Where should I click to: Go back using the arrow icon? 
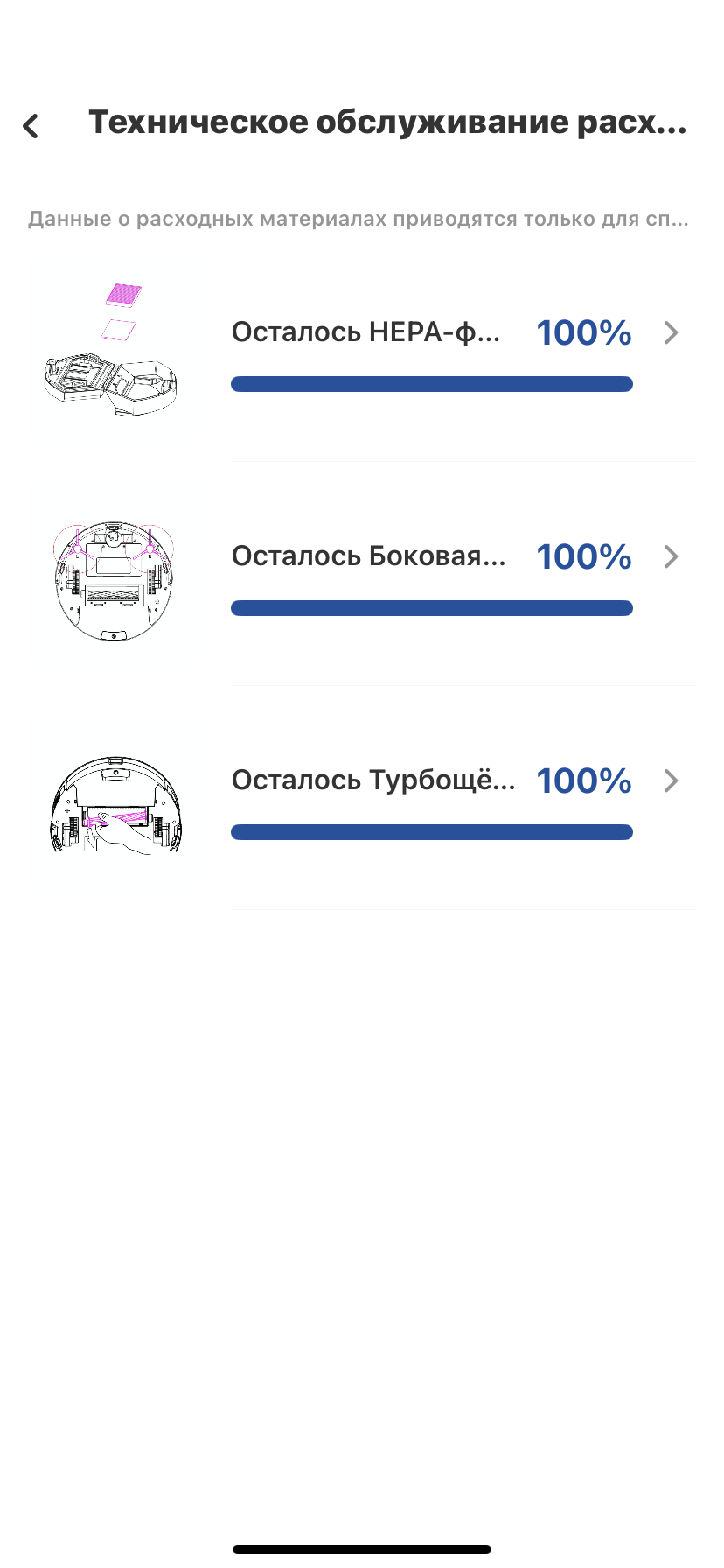click(31, 126)
